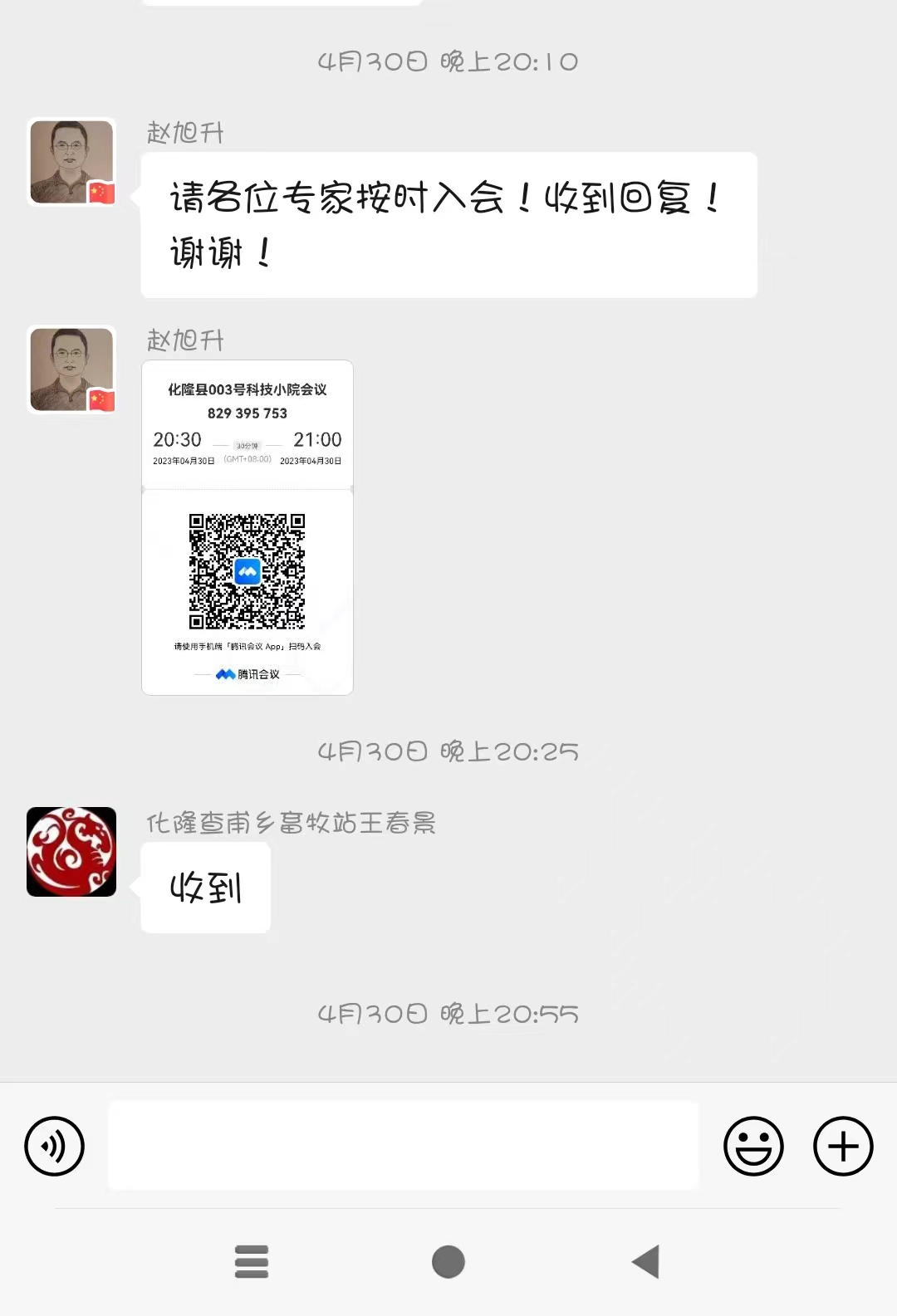Open 化隆查甫乡畜牧站王春景's profile avatar
Viewport: 897px width, 1316px height.
click(71, 852)
